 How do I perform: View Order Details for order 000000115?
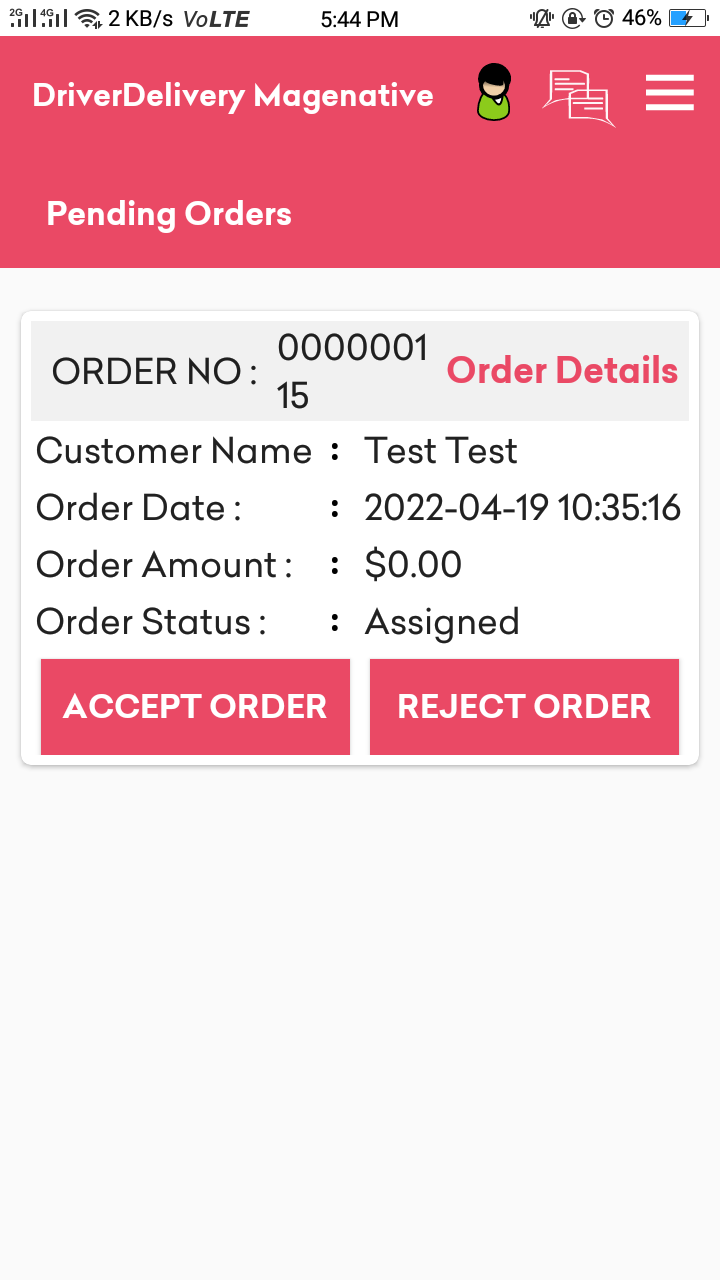562,370
